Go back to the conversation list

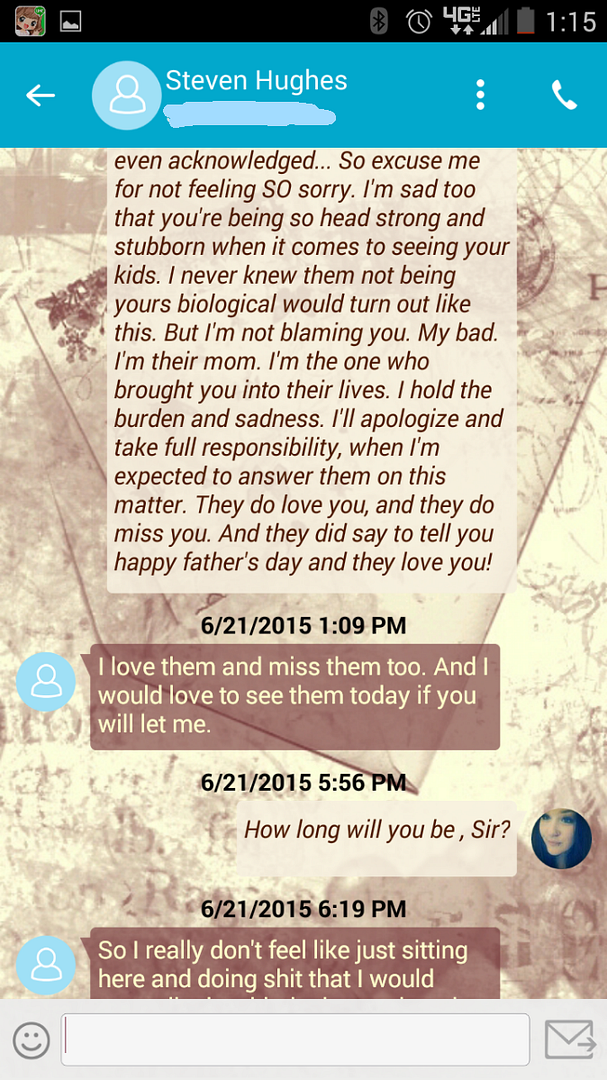[x=40, y=95]
